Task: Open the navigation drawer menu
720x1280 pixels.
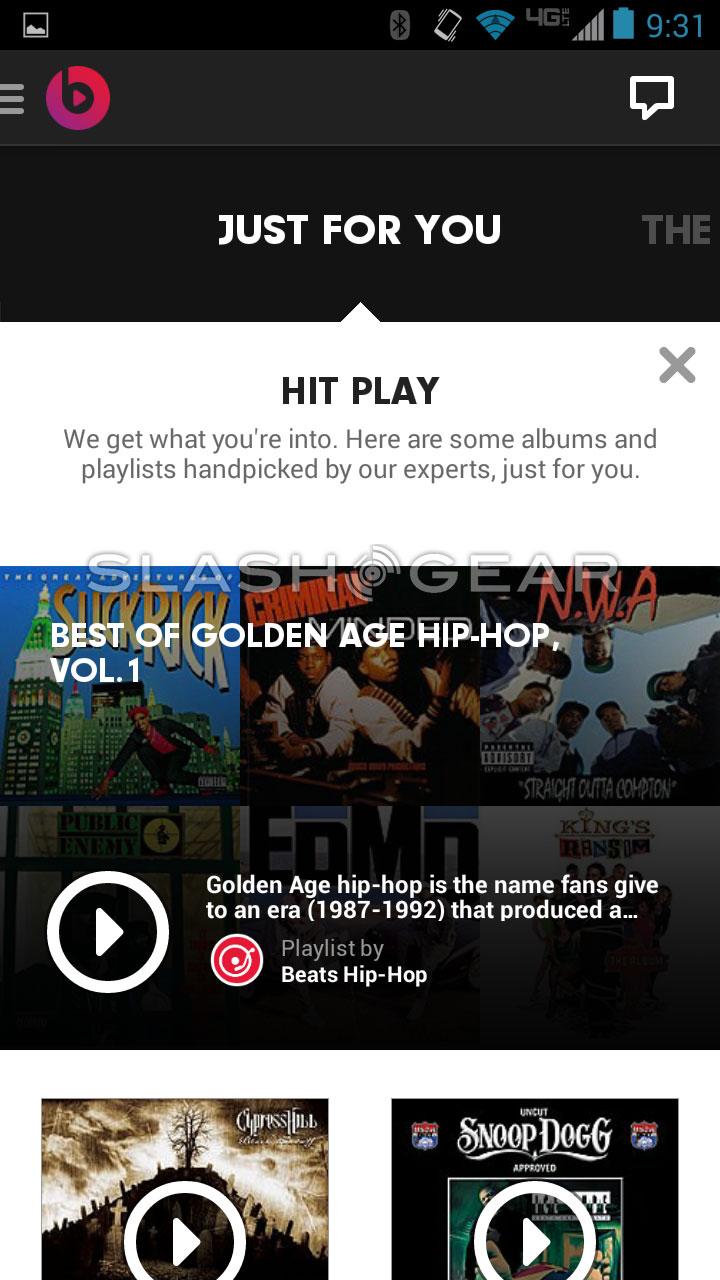Action: [x=12, y=98]
